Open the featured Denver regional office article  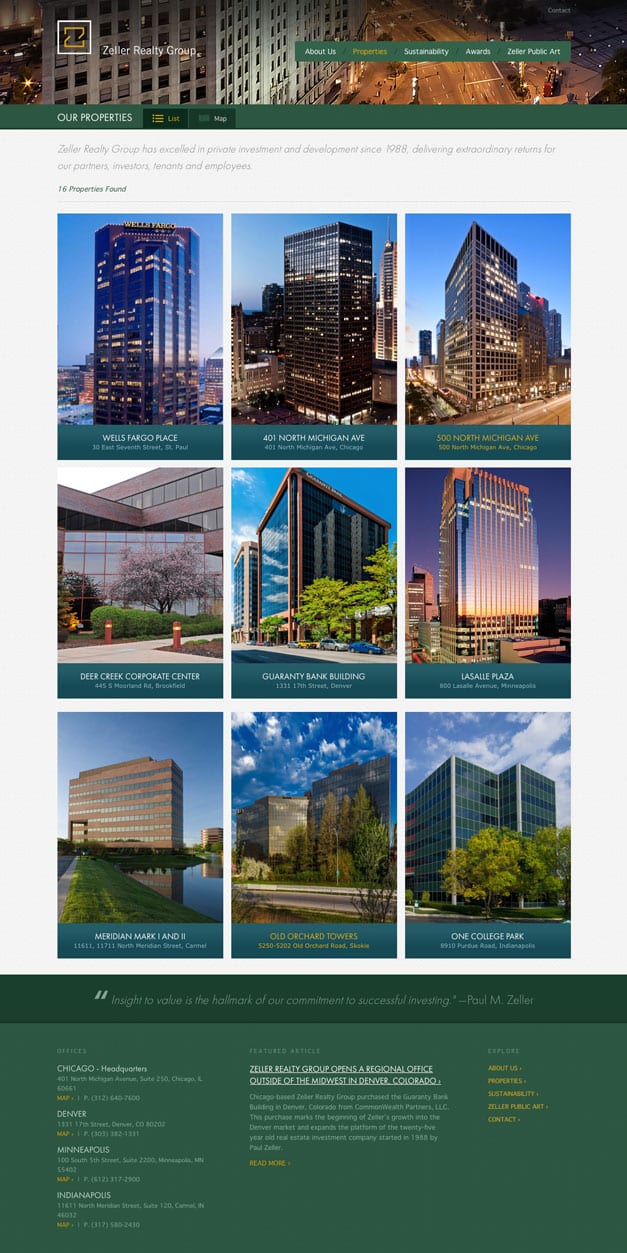click(345, 1075)
